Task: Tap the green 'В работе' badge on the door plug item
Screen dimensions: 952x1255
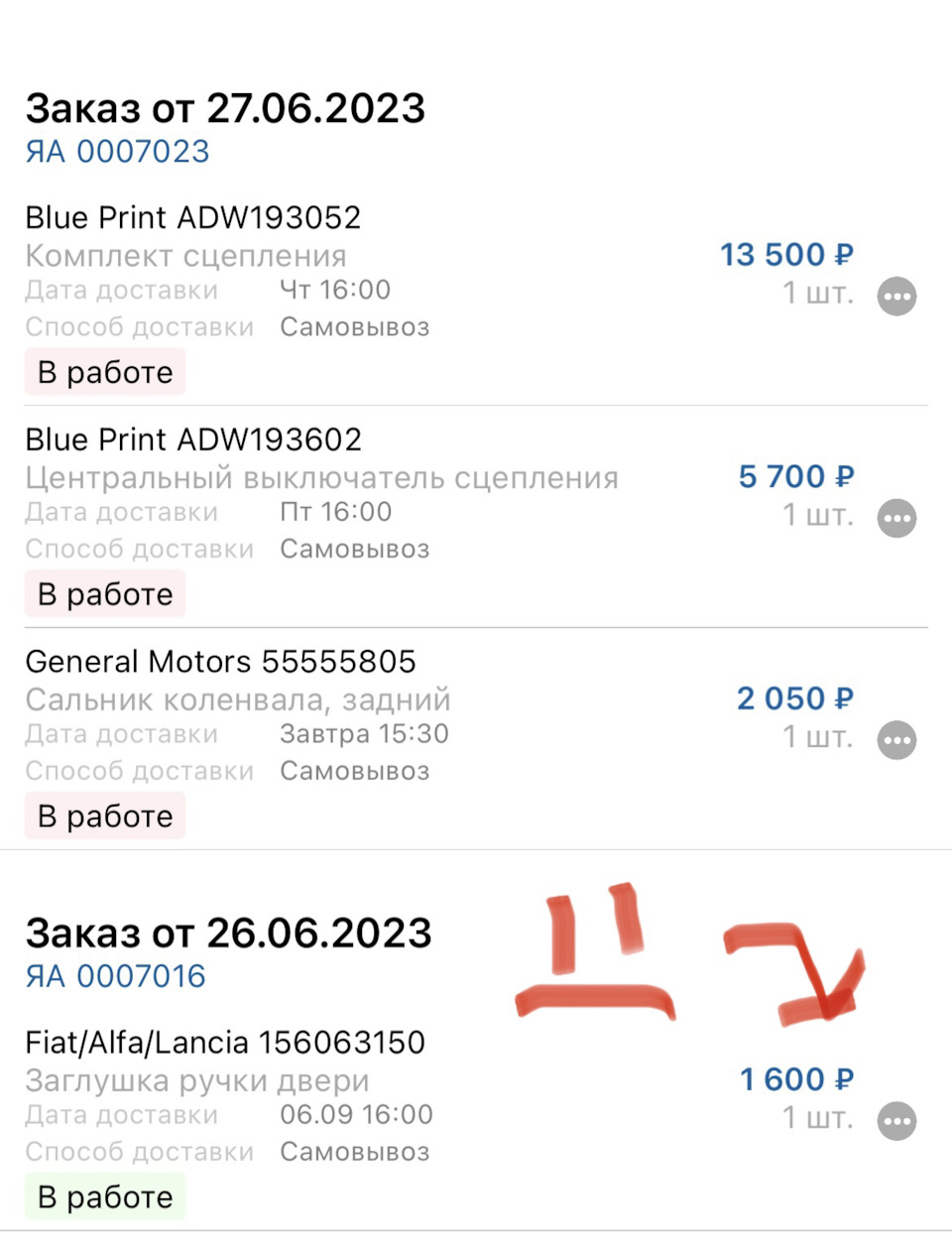Action: (104, 1196)
